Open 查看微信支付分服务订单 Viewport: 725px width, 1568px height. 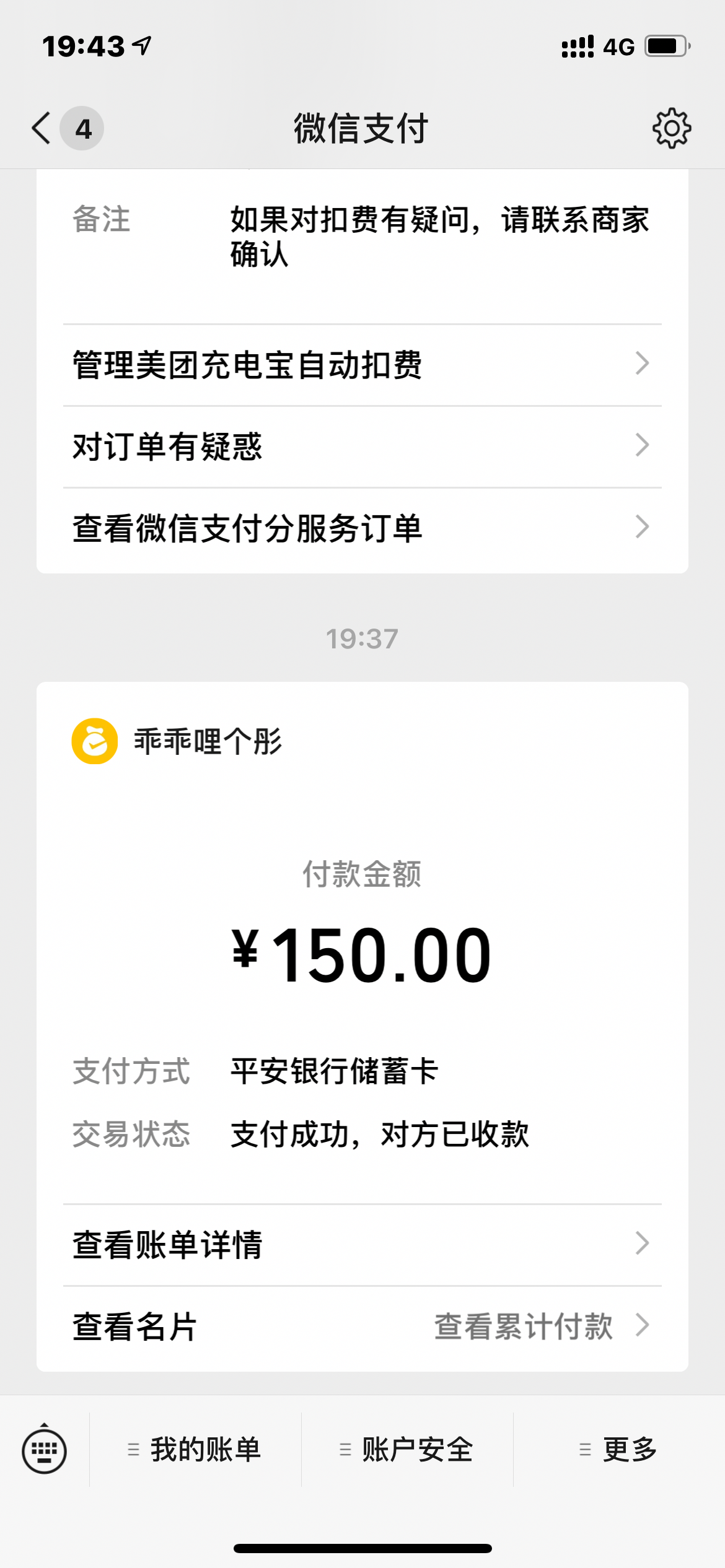362,528
